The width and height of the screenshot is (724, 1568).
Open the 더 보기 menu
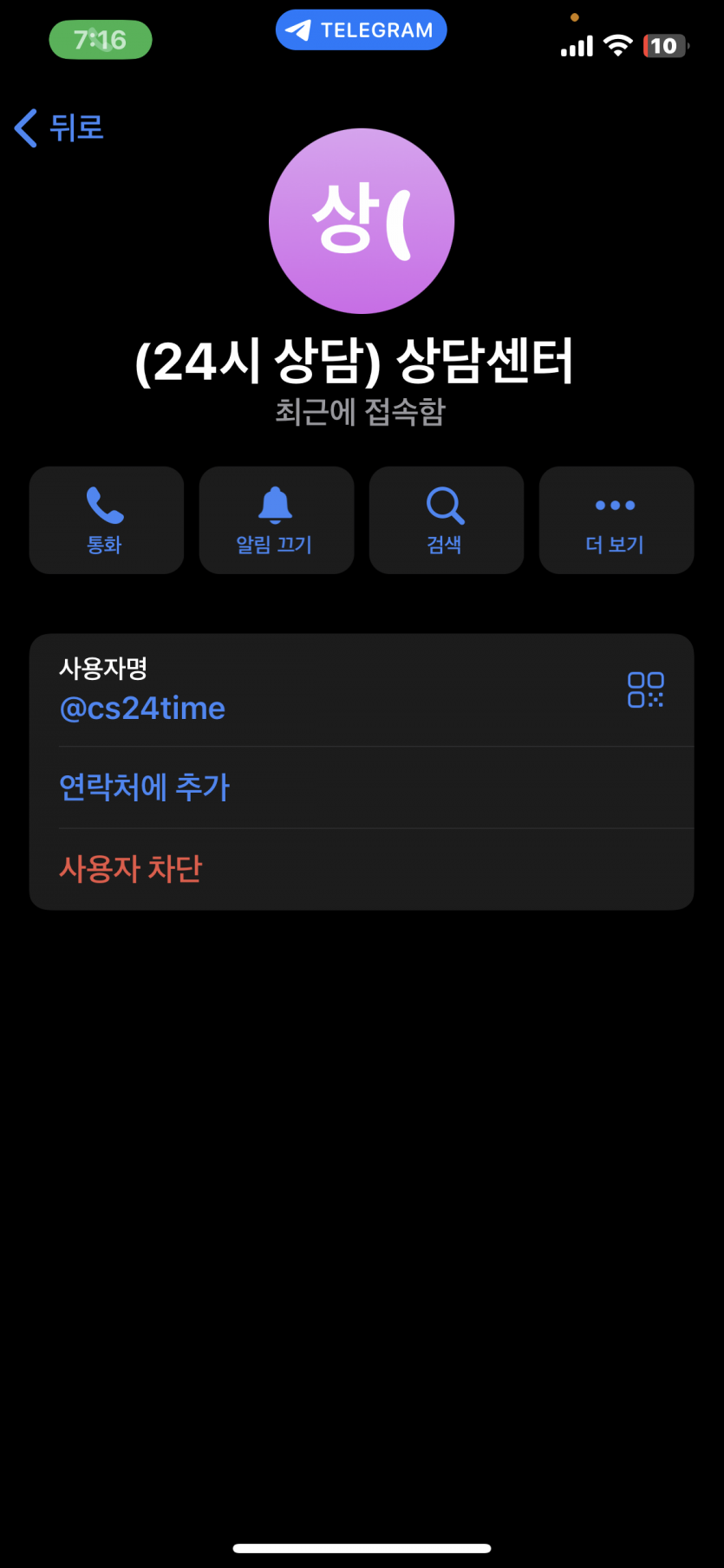616,520
